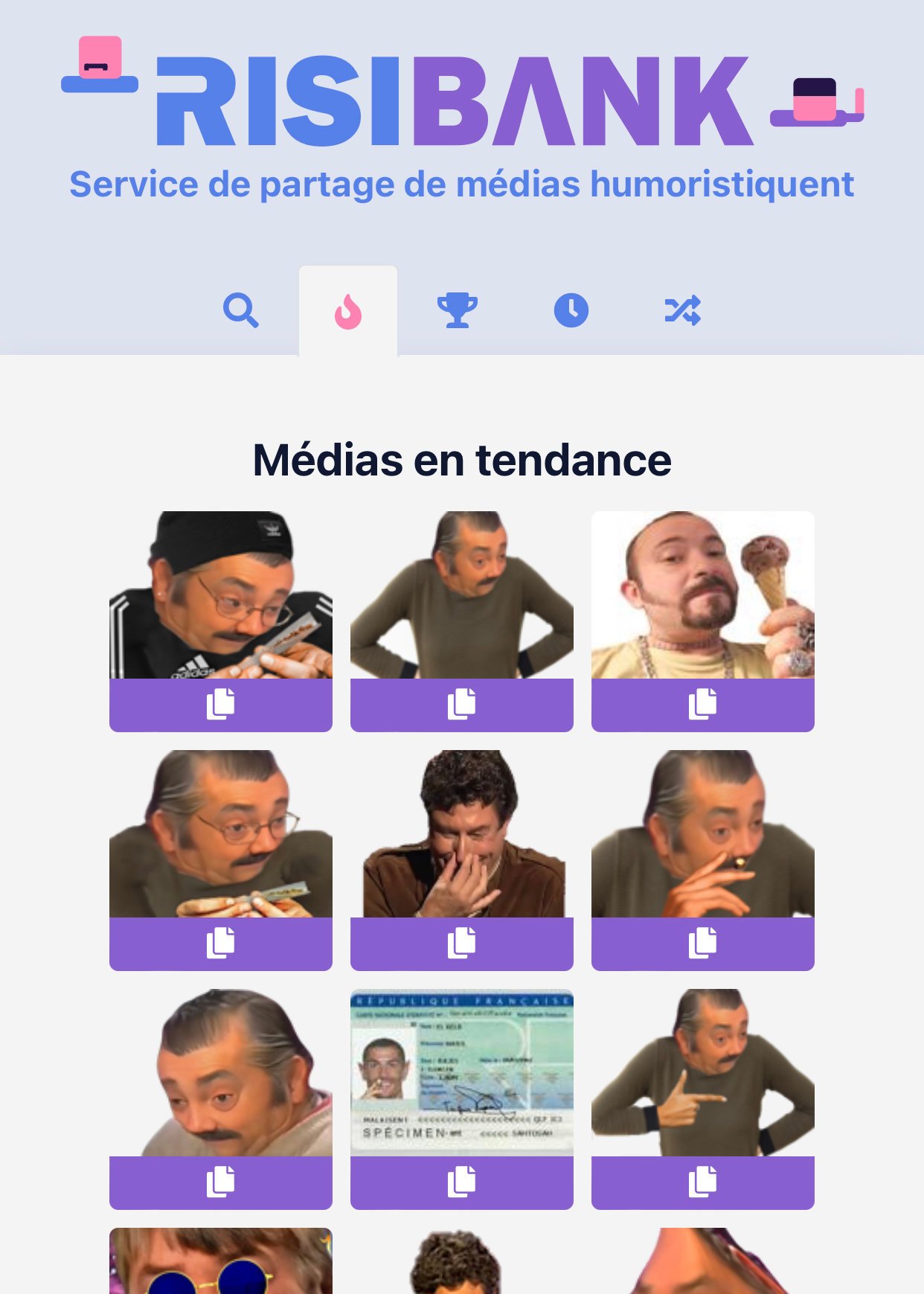The height and width of the screenshot is (1294, 924).
Task: Open the blue round sunglasses sticker
Action: [220, 1261]
